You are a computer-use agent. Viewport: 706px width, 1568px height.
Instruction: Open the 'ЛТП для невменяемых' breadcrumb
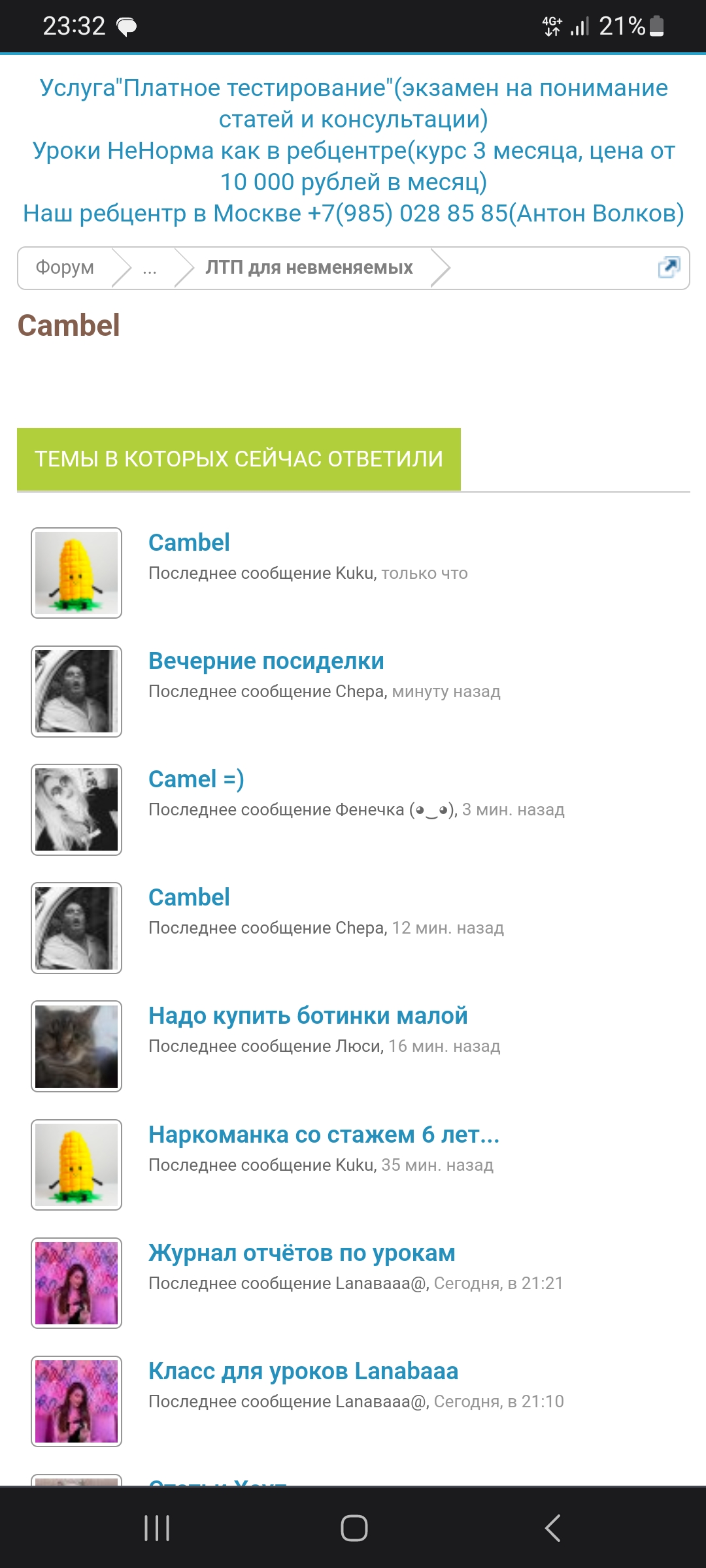click(x=309, y=267)
